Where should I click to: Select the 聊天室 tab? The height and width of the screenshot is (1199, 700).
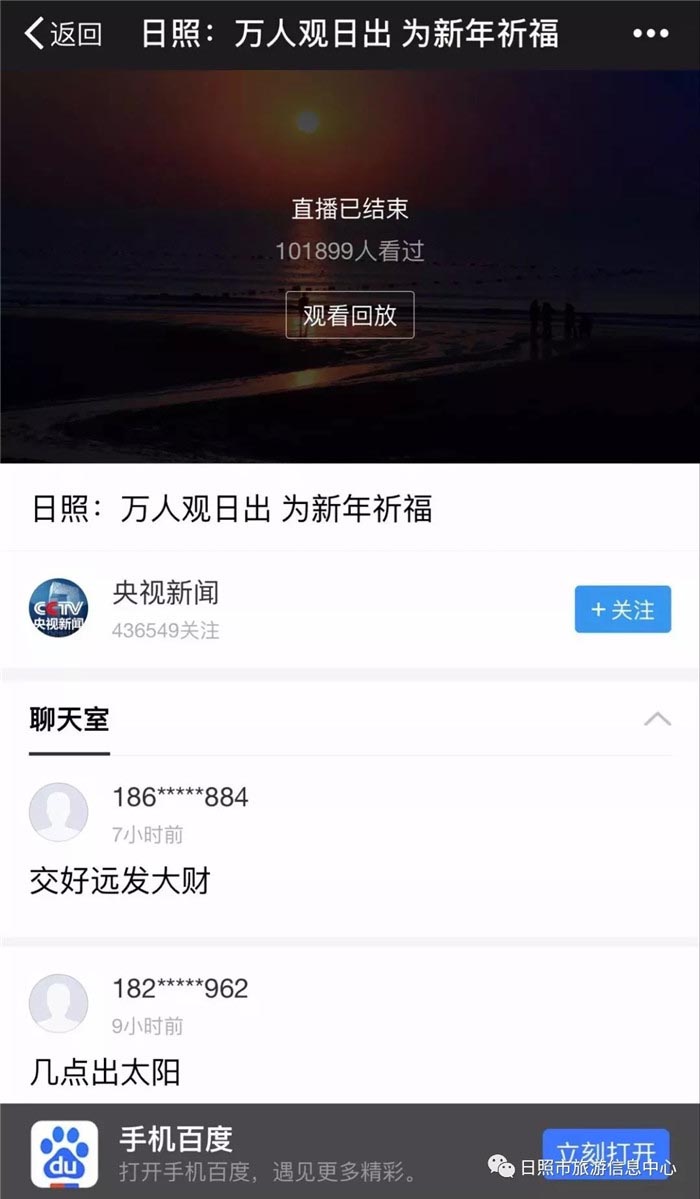click(x=69, y=719)
